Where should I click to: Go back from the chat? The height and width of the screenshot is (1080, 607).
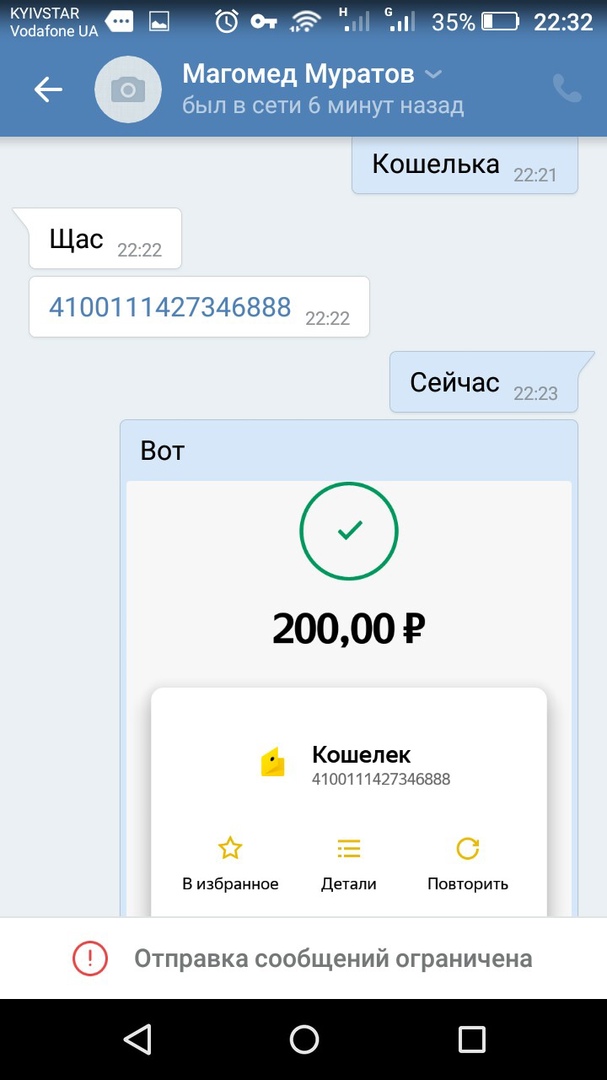pyautogui.click(x=48, y=90)
